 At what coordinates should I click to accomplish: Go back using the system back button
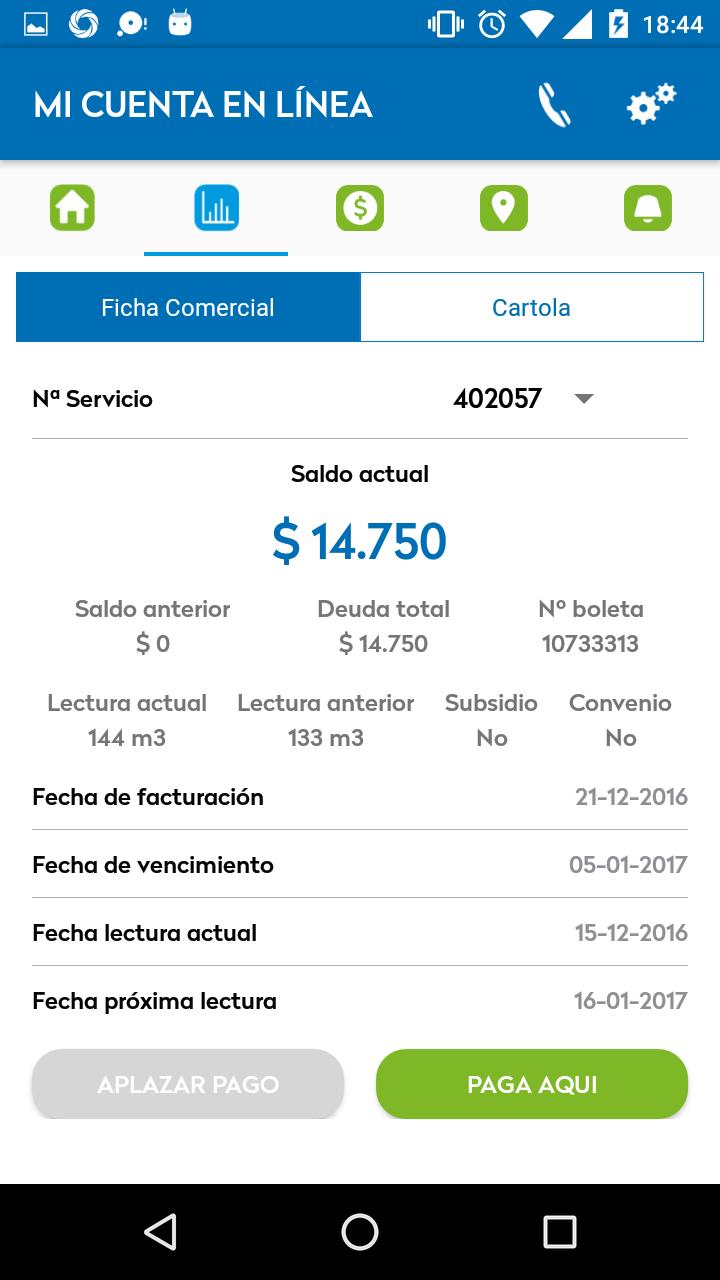pos(160,1232)
